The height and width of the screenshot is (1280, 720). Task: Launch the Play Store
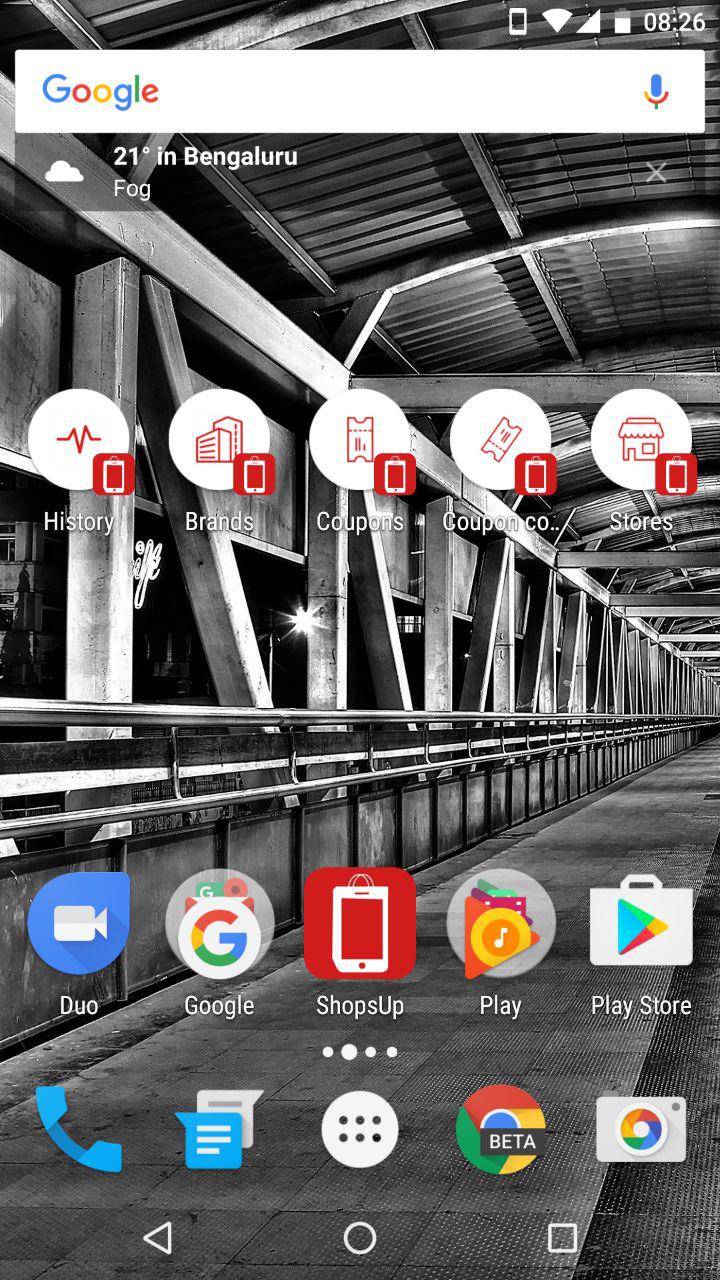tap(641, 925)
